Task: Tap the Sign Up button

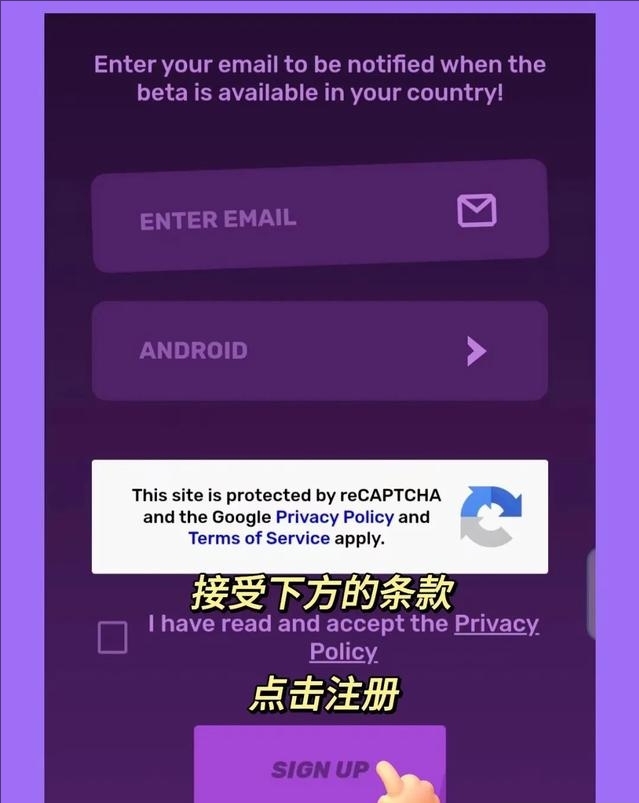Action: click(319, 767)
